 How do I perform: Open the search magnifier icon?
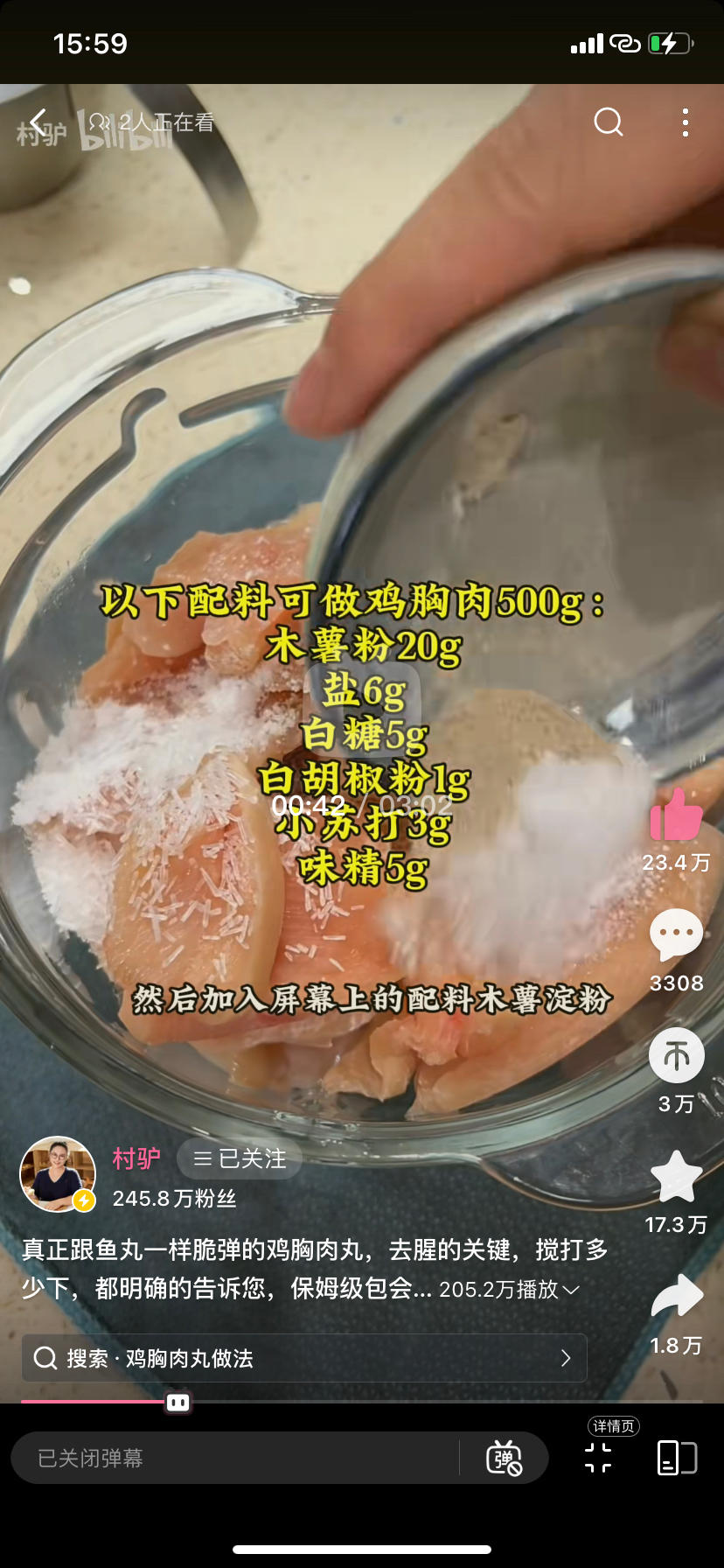coord(609,122)
